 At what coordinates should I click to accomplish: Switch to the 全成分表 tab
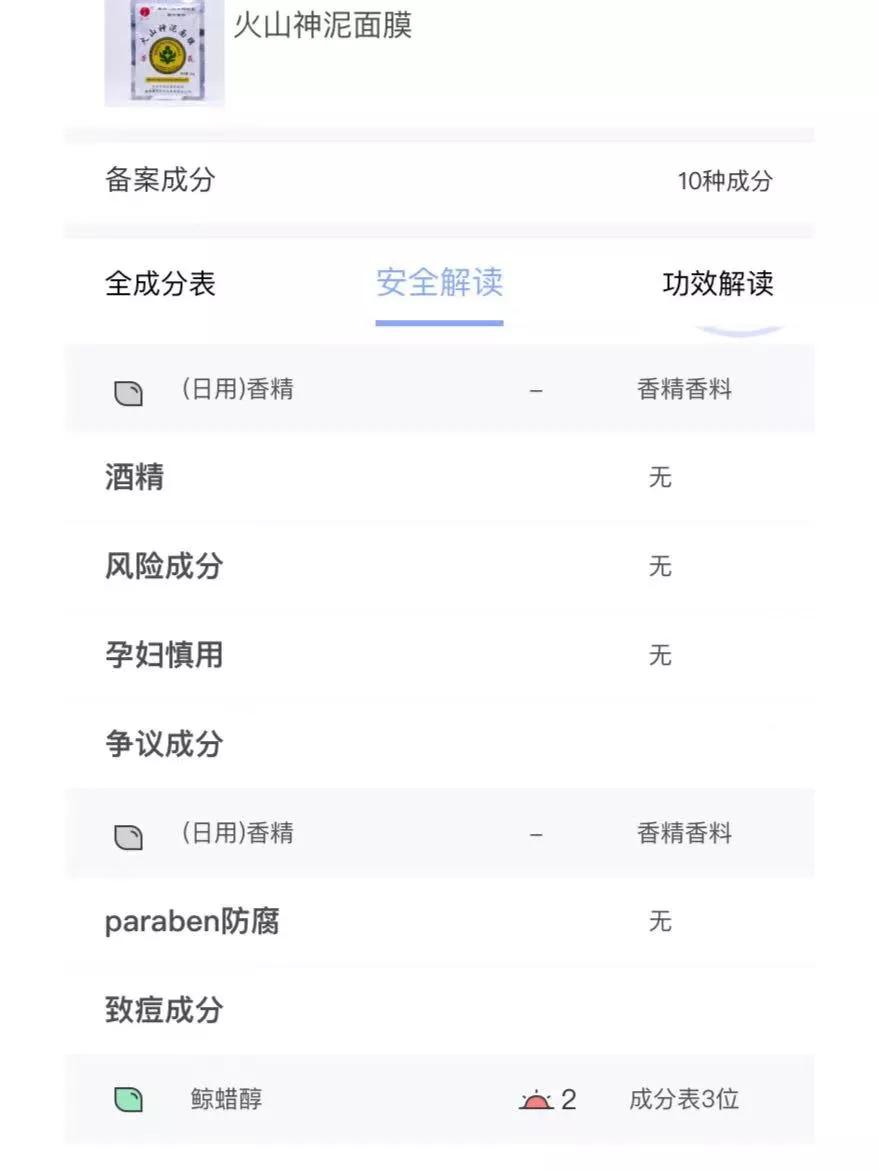(x=162, y=284)
